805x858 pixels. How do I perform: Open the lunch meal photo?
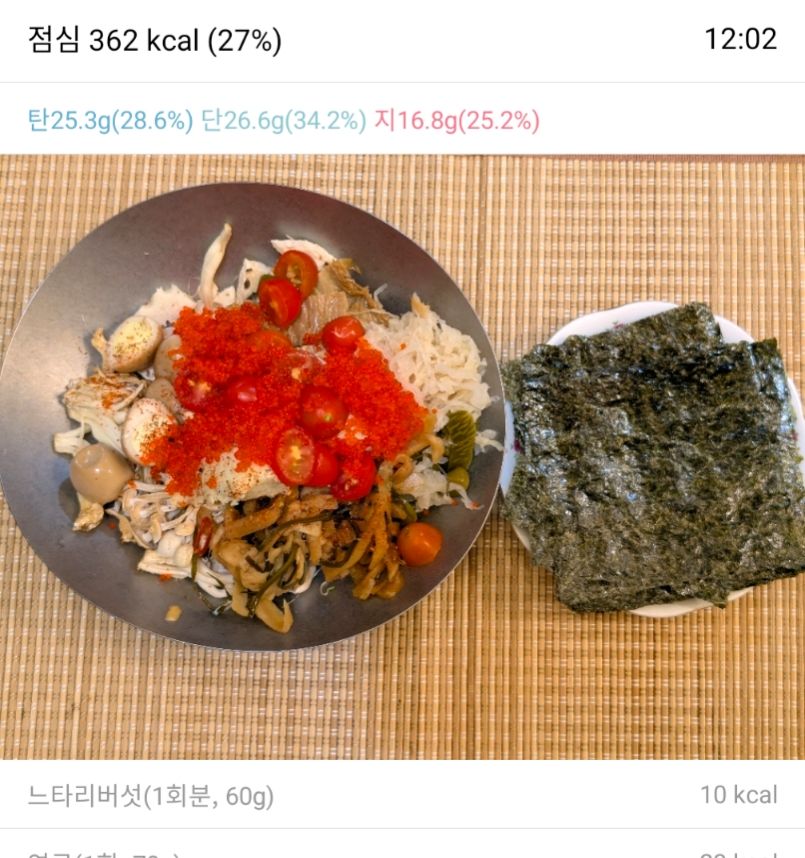(402, 456)
